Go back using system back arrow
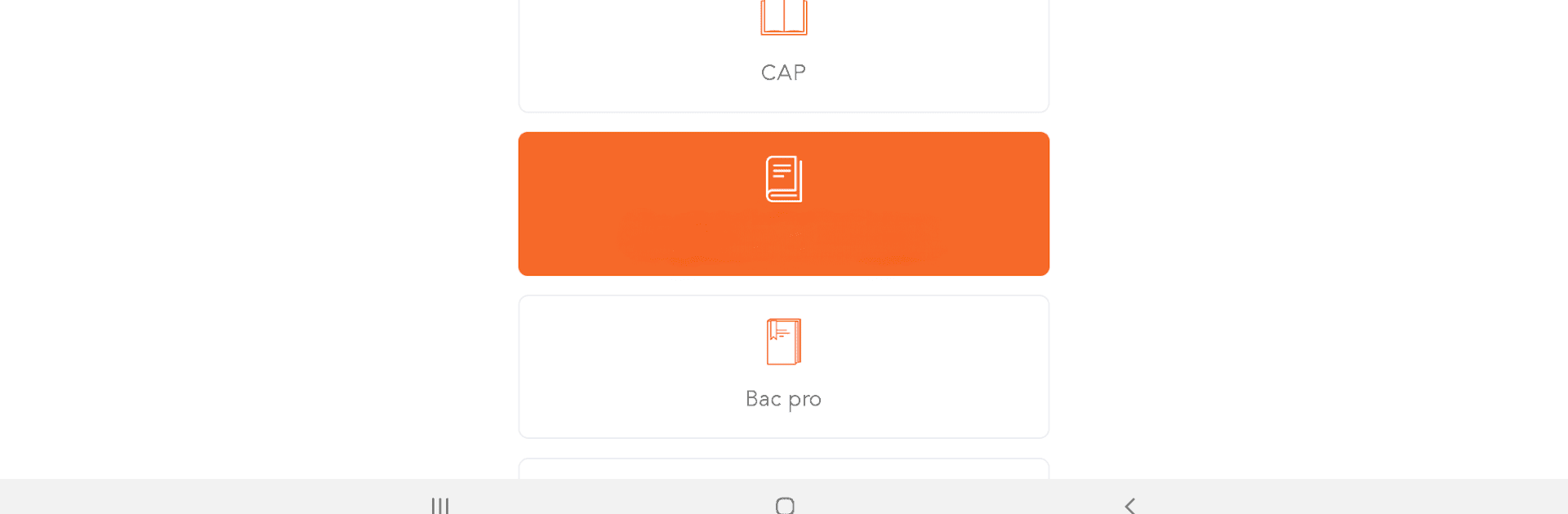 coord(1129,505)
